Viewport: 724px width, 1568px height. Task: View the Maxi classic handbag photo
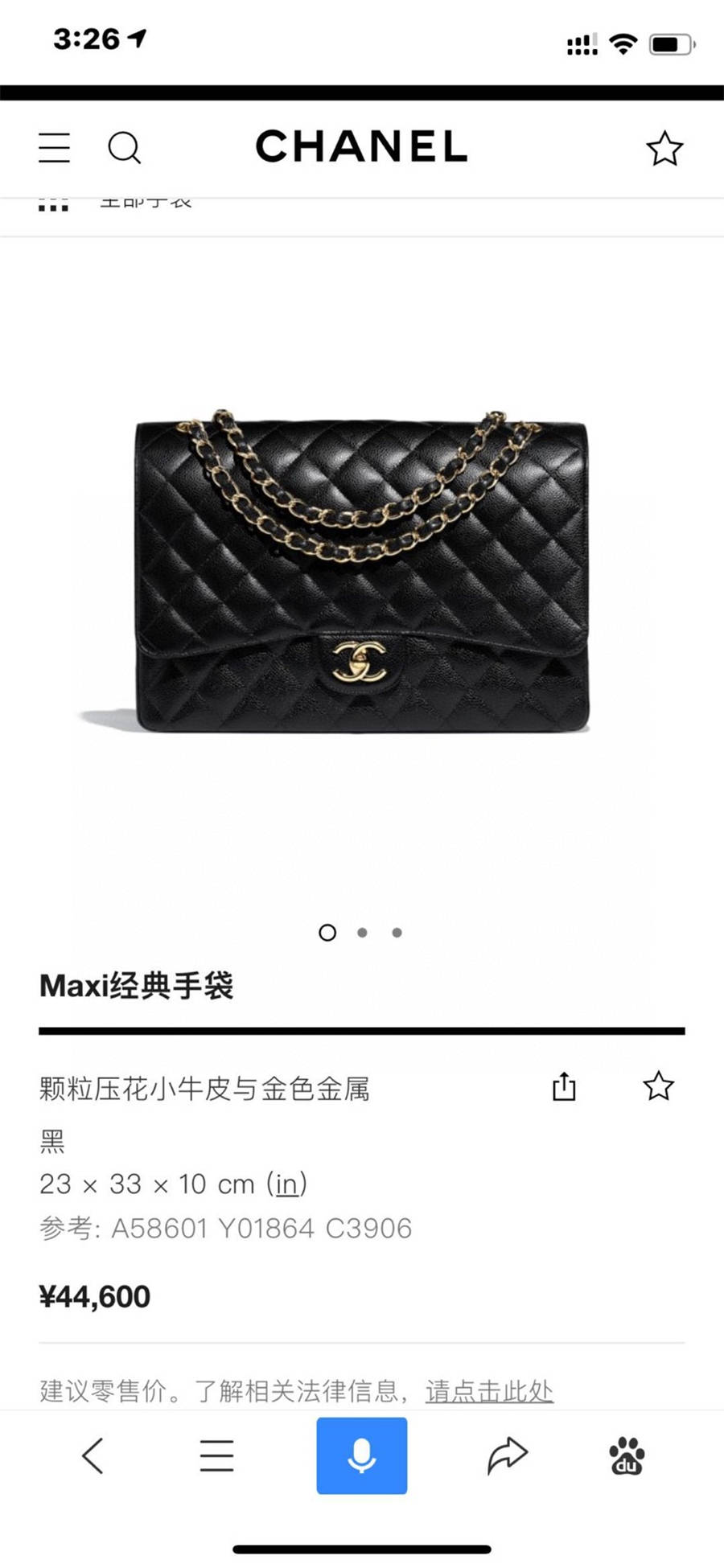point(362,575)
